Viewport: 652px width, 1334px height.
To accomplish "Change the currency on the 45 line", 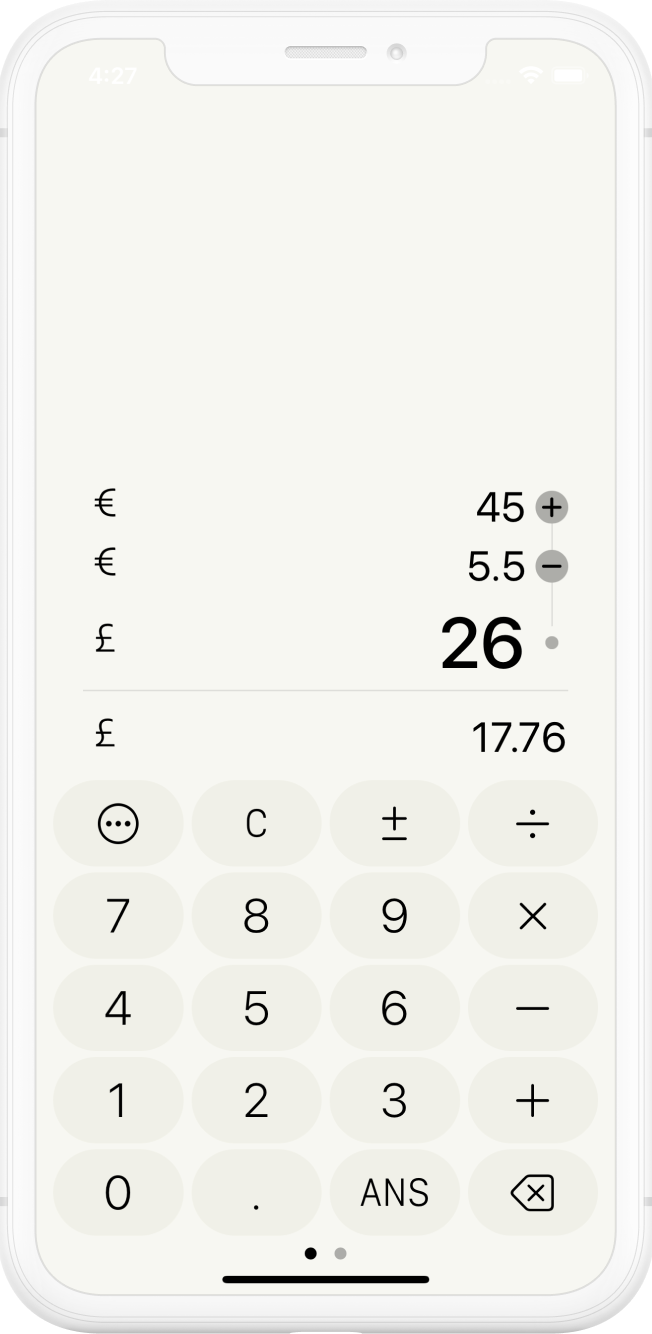I will pyautogui.click(x=106, y=503).
